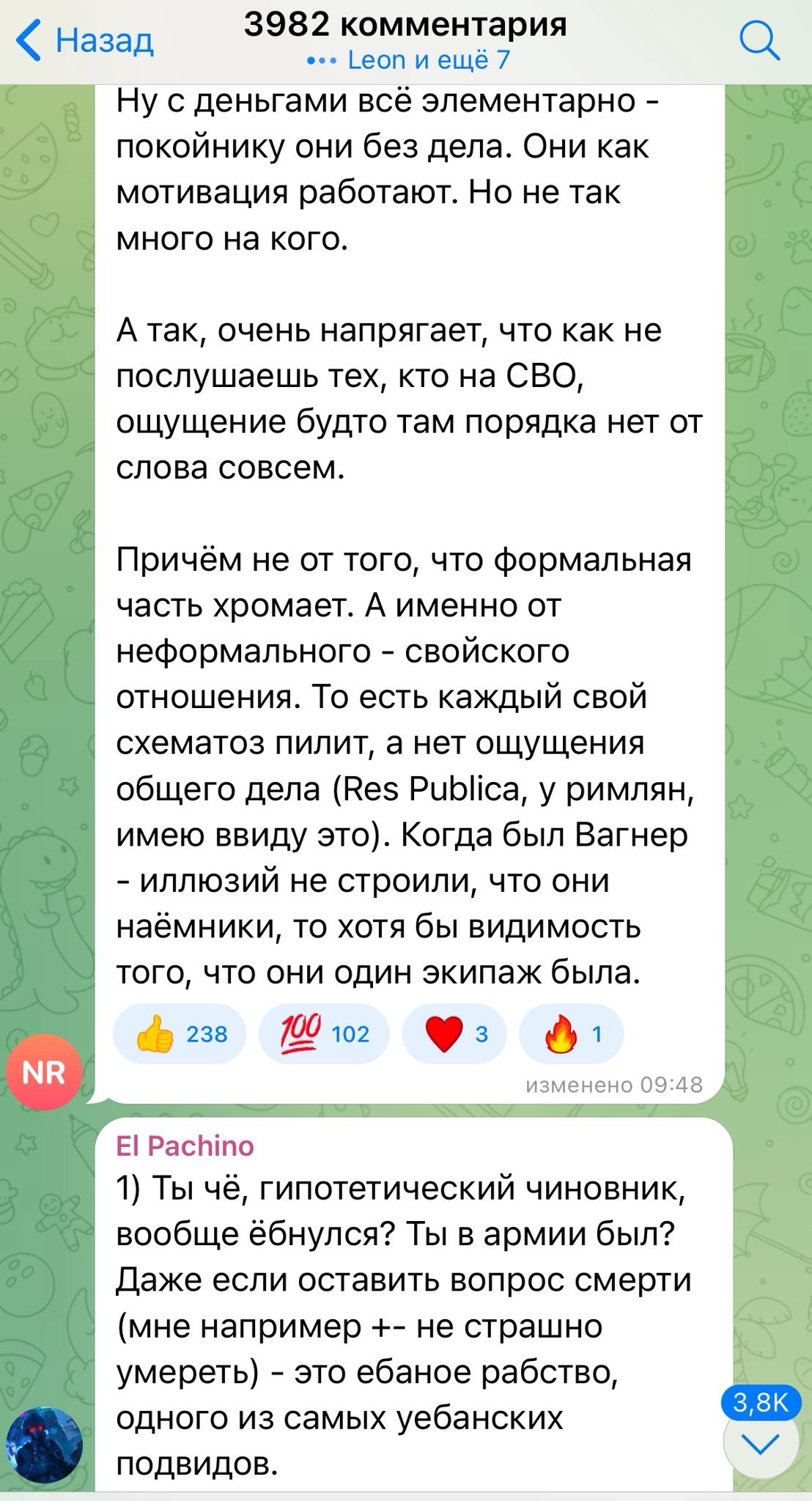React with the red heart
Image resolution: width=812 pixels, height=1501 pixels.
454,1034
